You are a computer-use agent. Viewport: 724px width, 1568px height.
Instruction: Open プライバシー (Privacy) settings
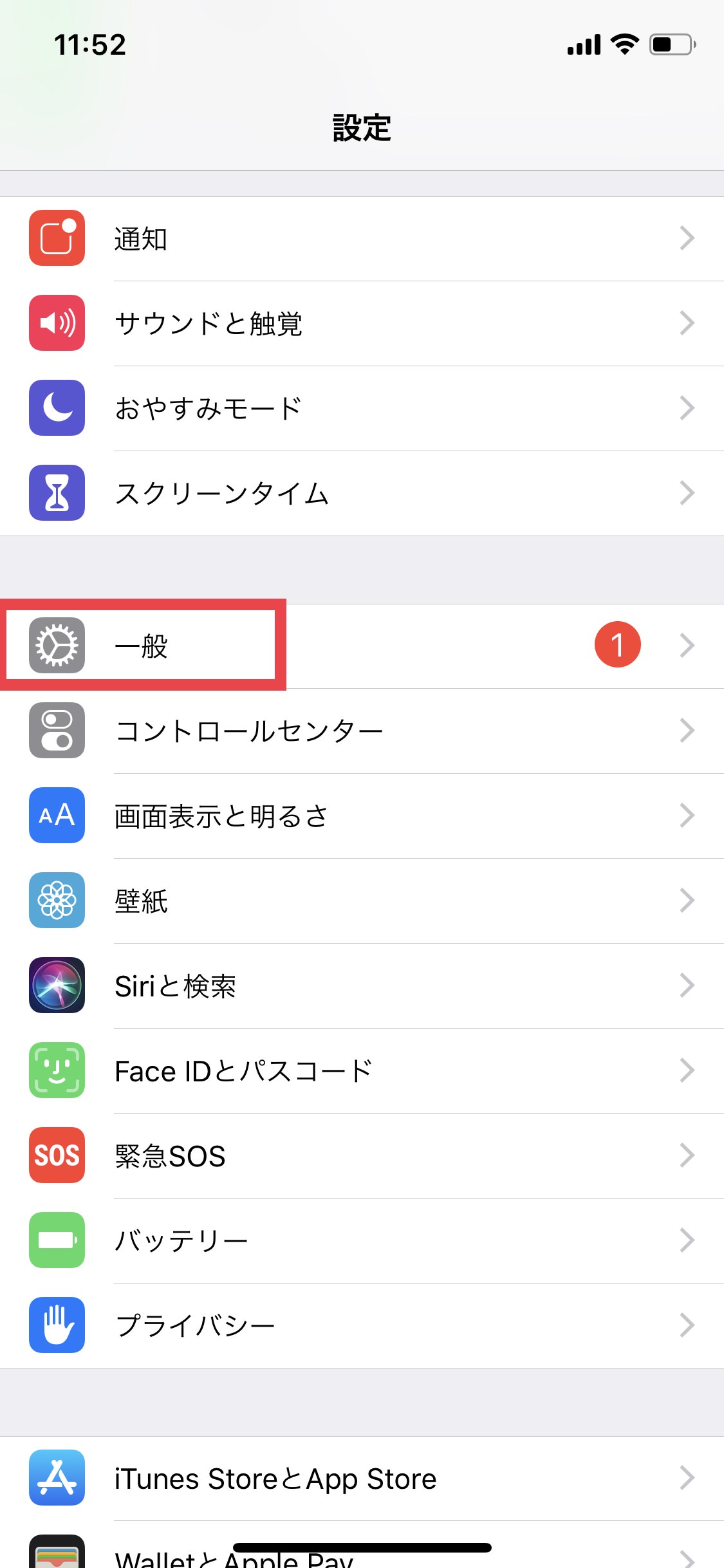[x=362, y=1325]
